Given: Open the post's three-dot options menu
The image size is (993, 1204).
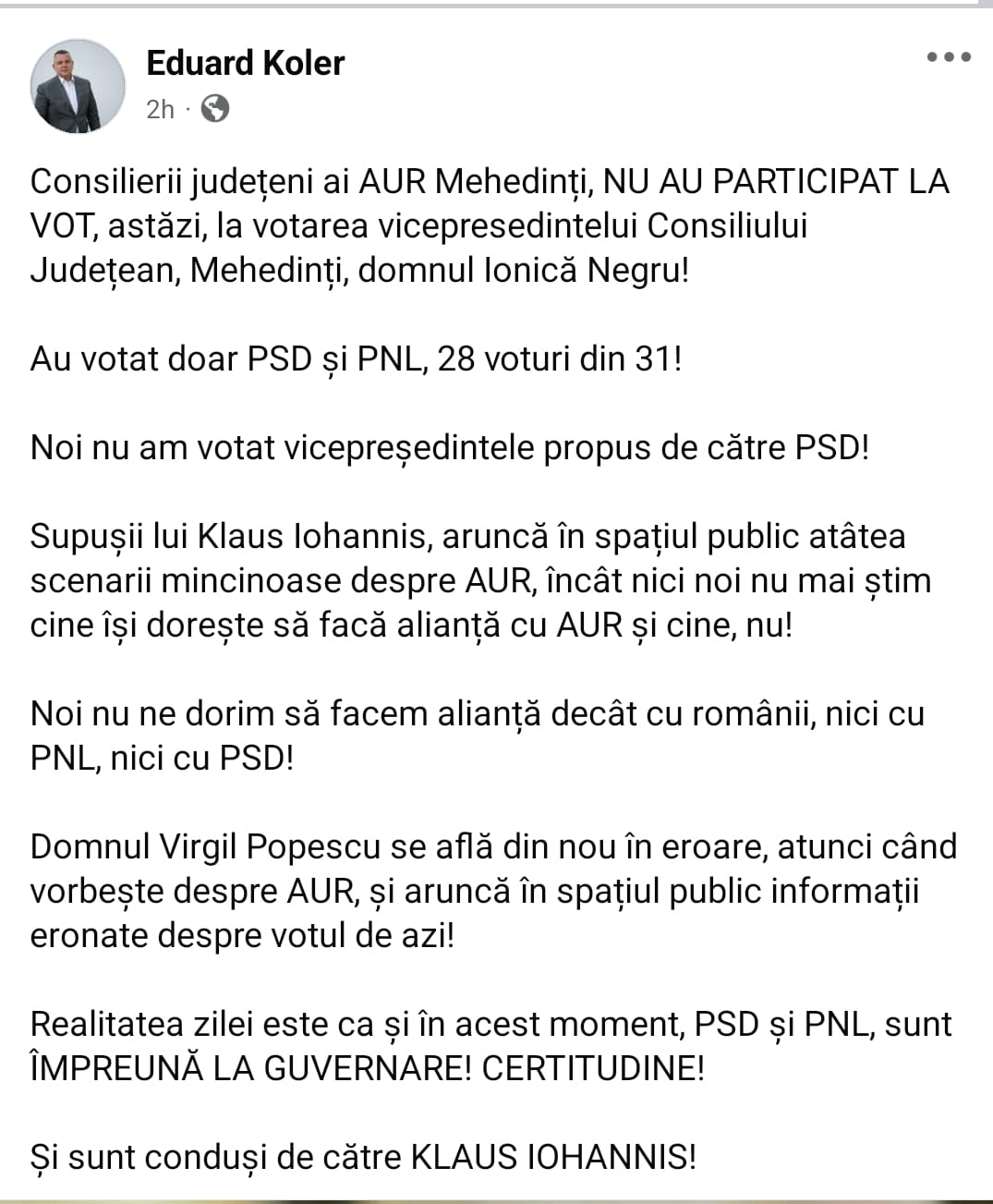Looking at the screenshot, I should tap(949, 57).
